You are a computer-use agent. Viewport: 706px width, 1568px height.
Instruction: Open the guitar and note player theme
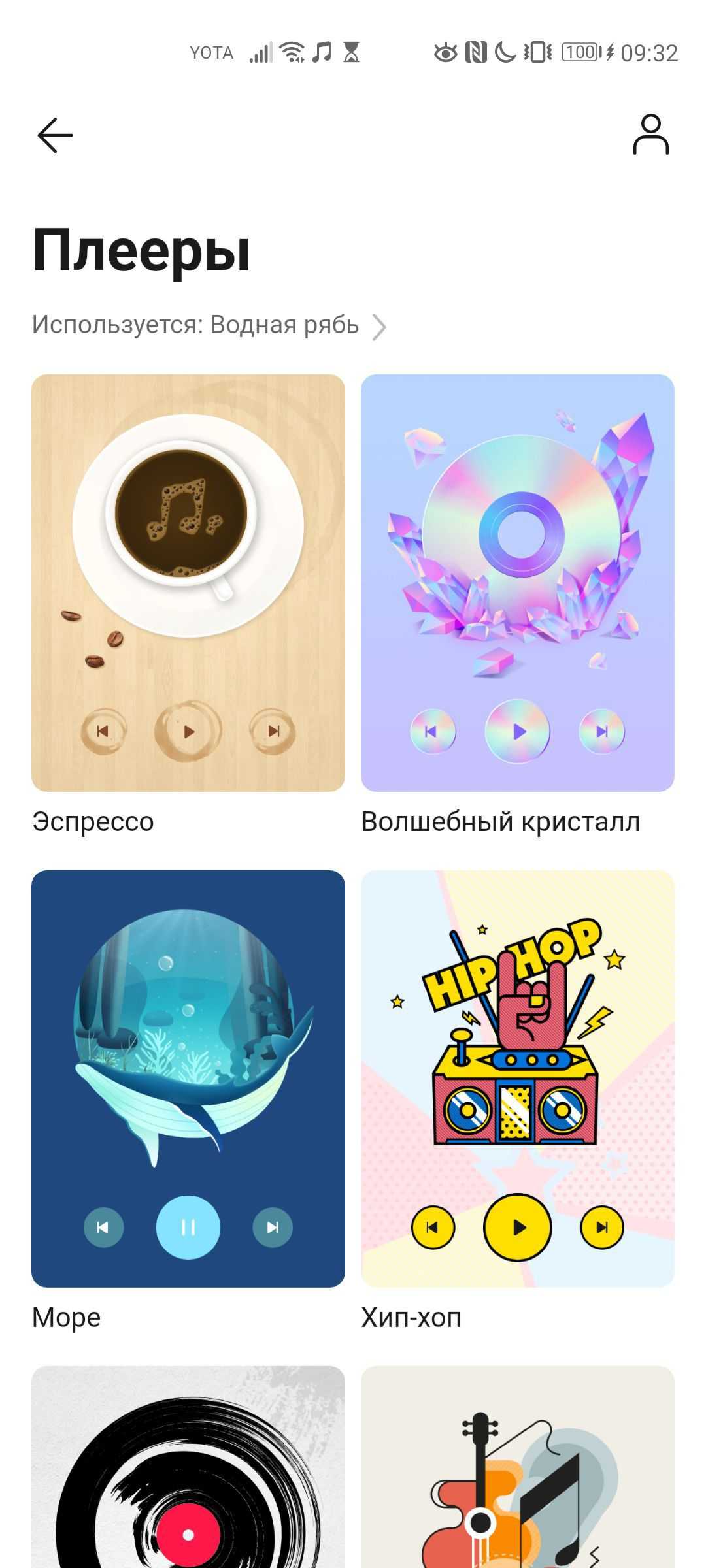[x=517, y=1470]
